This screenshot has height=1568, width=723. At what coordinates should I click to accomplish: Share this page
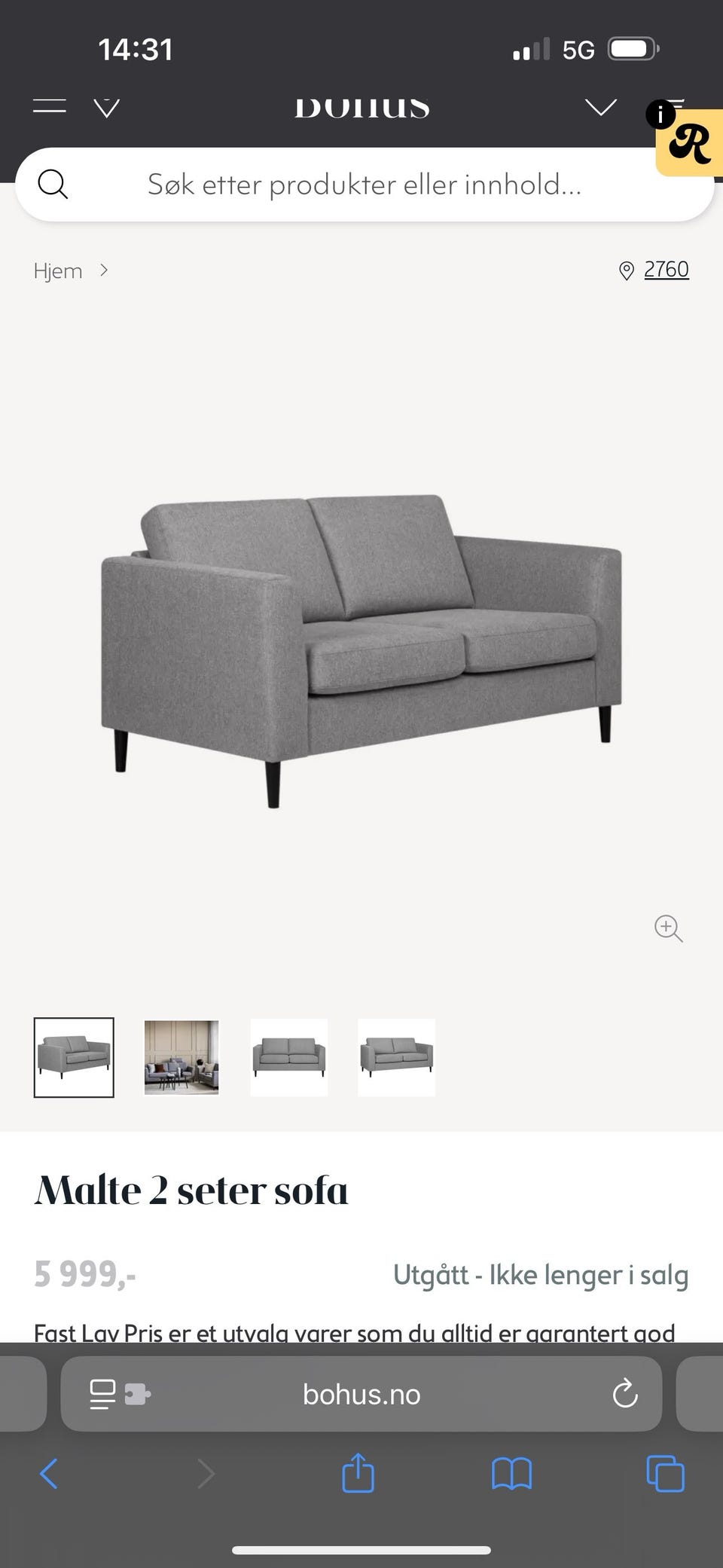[358, 1473]
